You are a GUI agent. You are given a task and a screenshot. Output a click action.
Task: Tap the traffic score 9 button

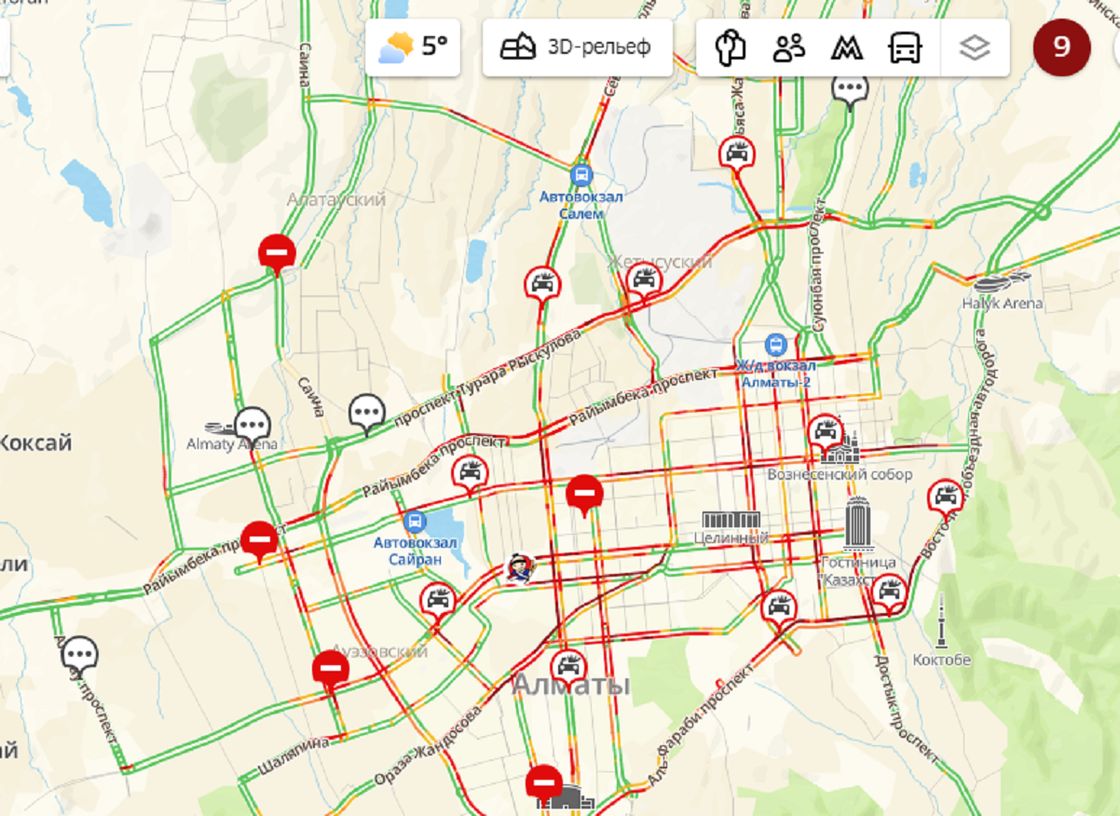coord(1061,47)
